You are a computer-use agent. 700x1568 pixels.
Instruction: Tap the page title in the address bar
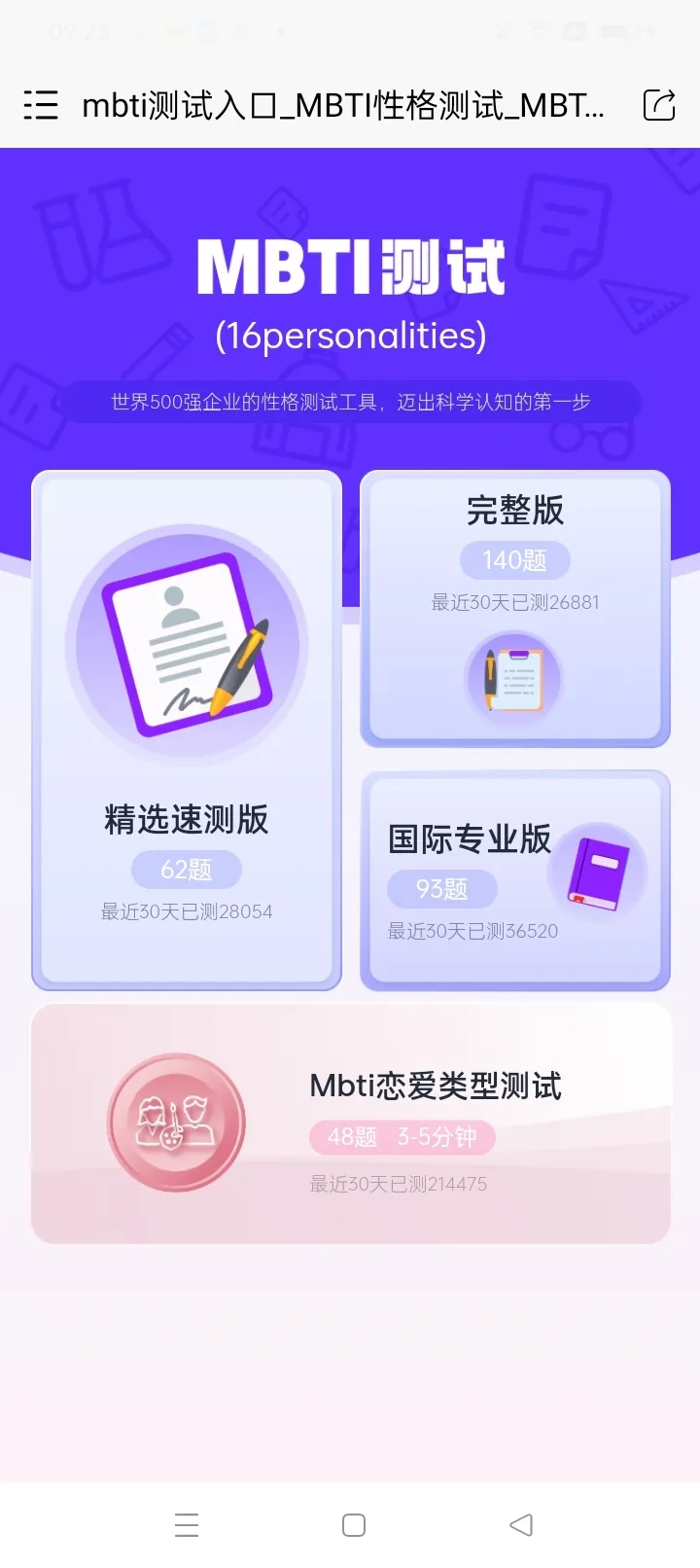click(350, 105)
